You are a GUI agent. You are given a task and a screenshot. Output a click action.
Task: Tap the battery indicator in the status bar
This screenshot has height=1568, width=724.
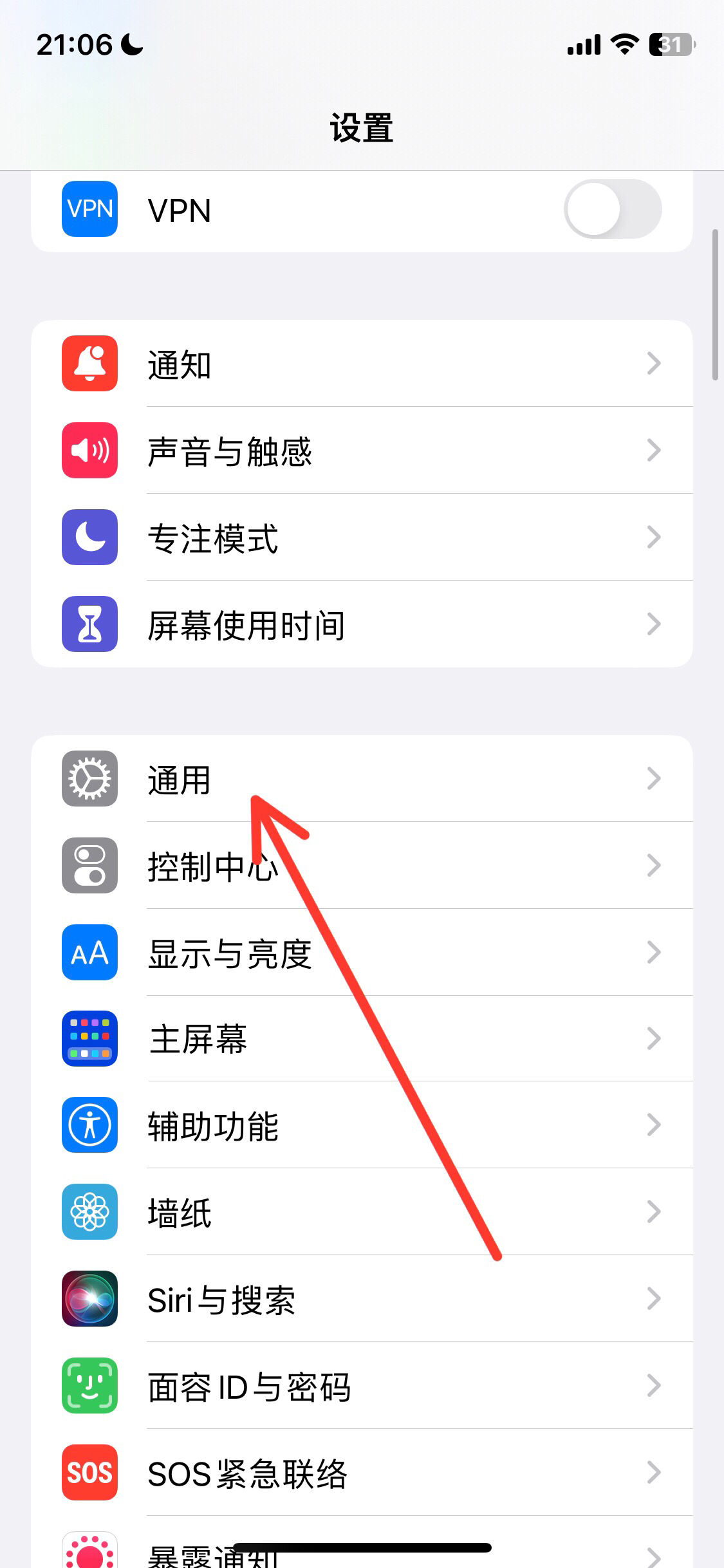pos(671,44)
